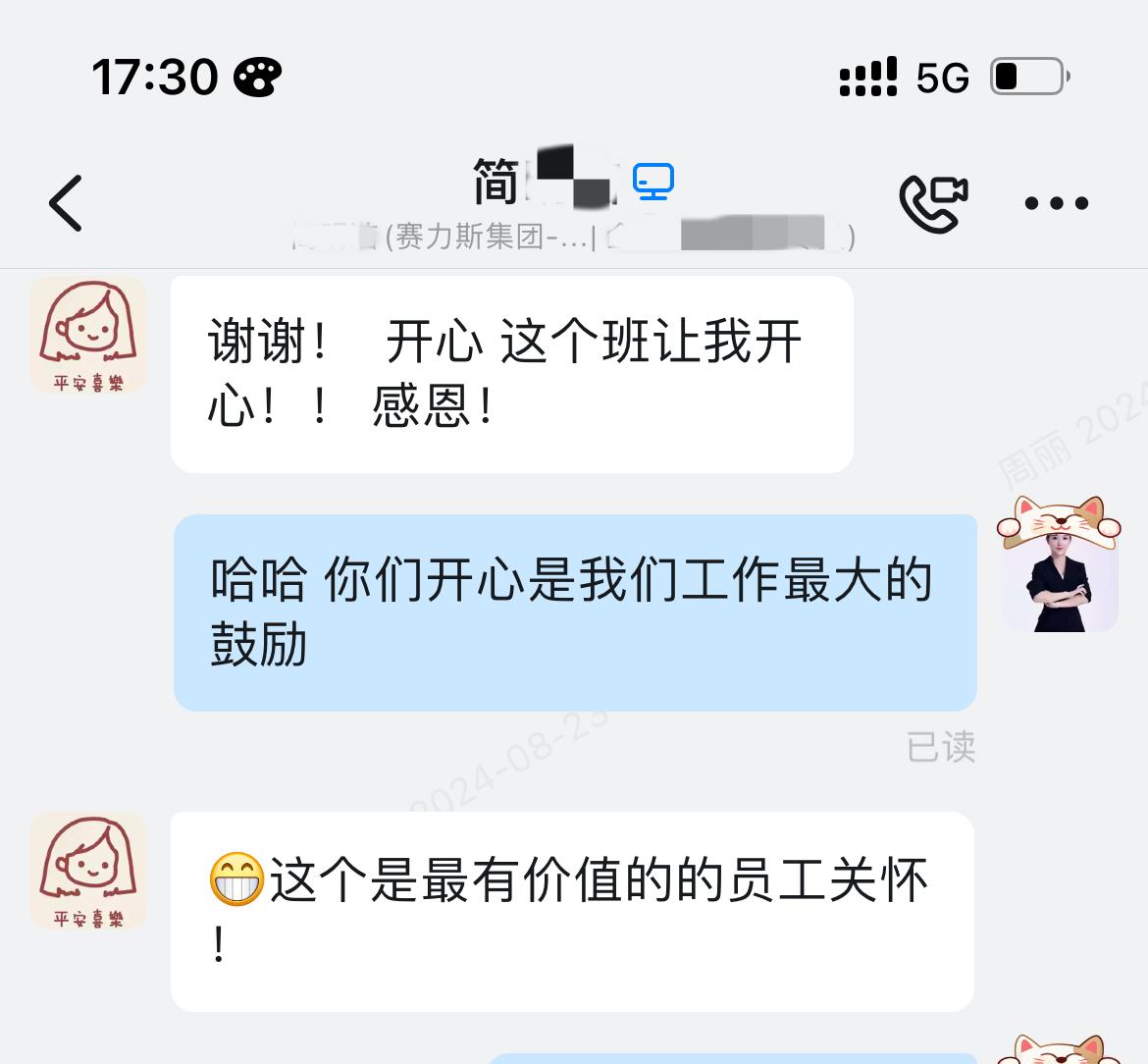Open contact avatar beside 员工关怀 message
Screen dimensions: 1148x1064
tap(88, 871)
